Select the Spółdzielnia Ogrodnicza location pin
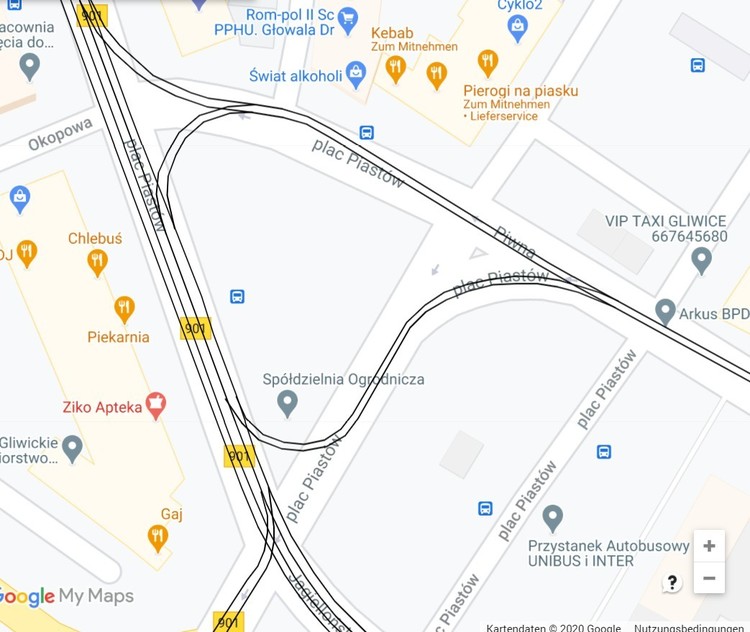 (288, 403)
